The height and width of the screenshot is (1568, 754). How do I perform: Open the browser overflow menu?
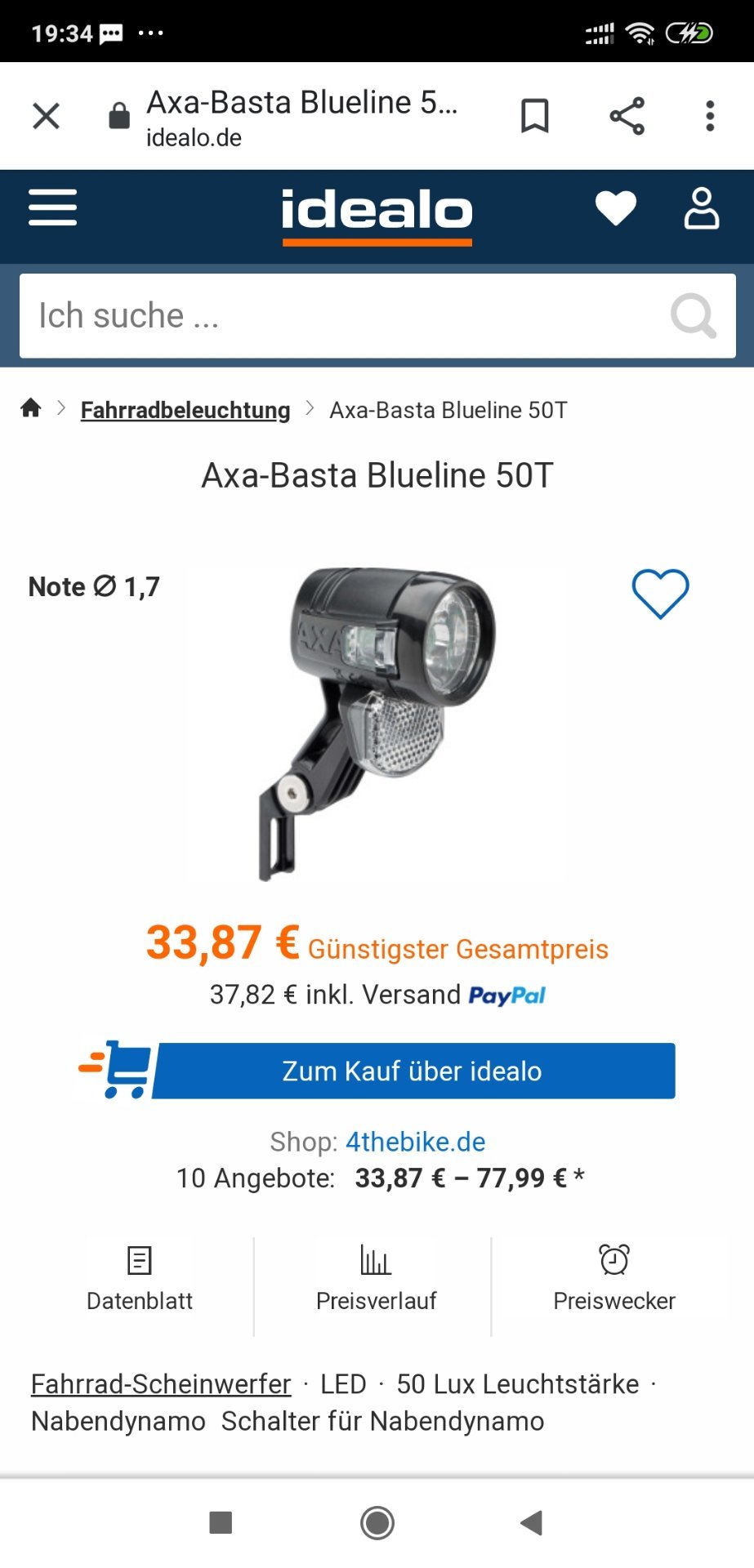710,116
